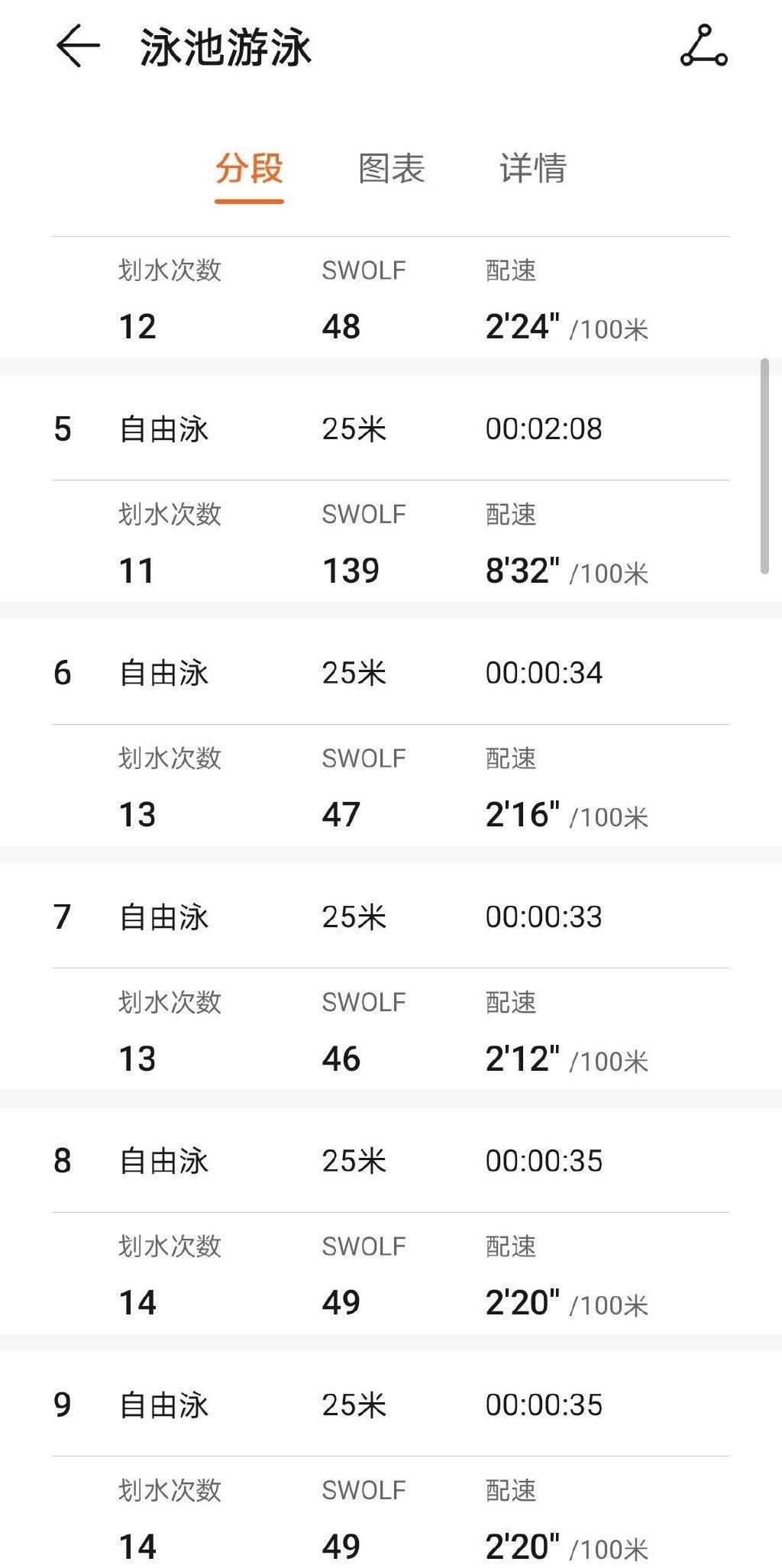
Task: Switch to the 图表 tab
Action: tap(391, 168)
